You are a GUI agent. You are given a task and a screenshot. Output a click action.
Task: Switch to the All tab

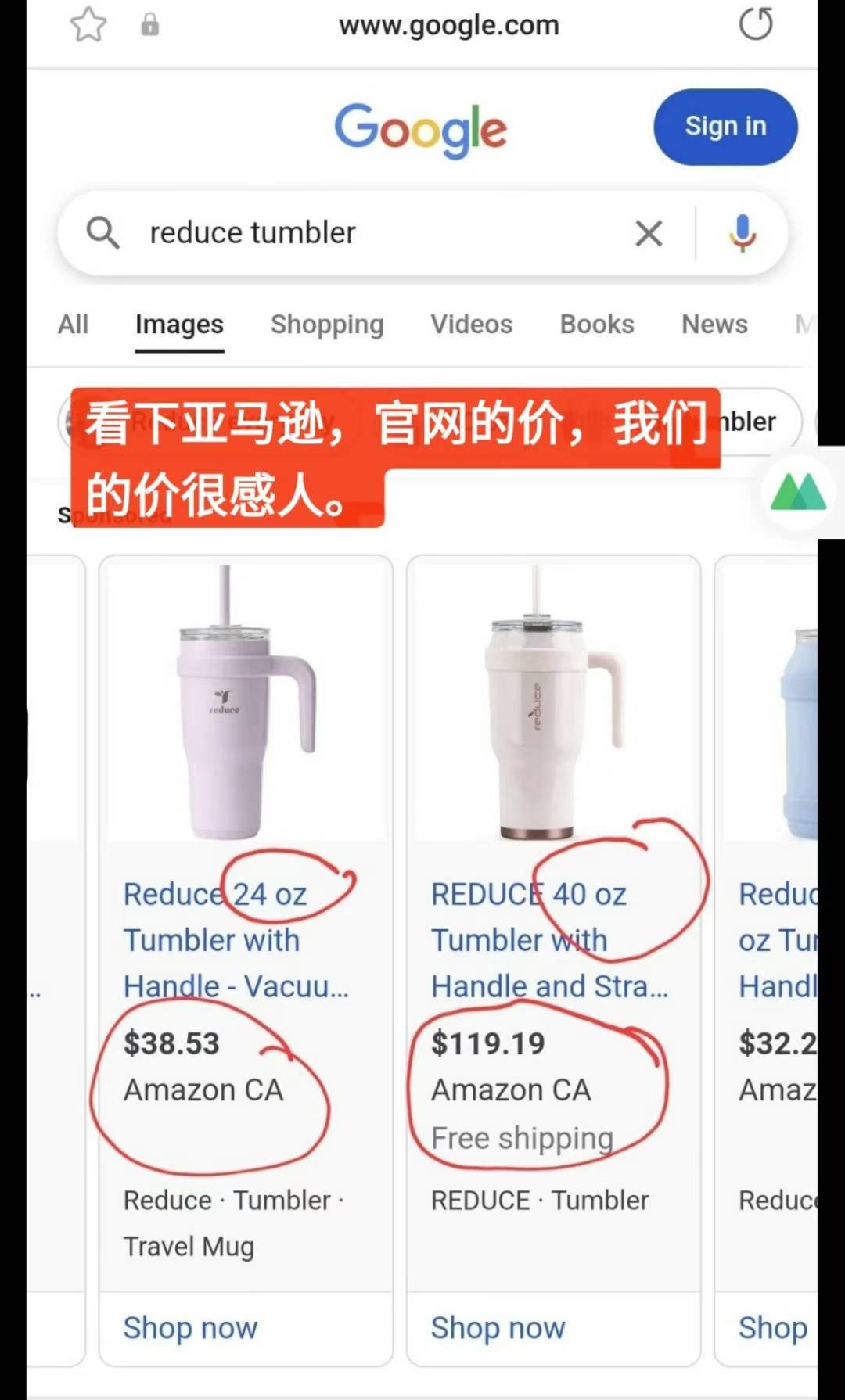(x=73, y=324)
